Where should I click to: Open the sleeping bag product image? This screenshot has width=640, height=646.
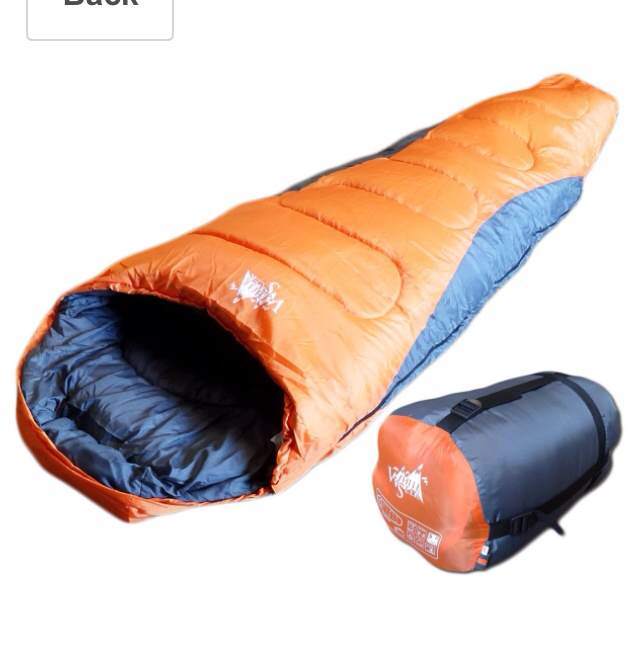(320, 320)
